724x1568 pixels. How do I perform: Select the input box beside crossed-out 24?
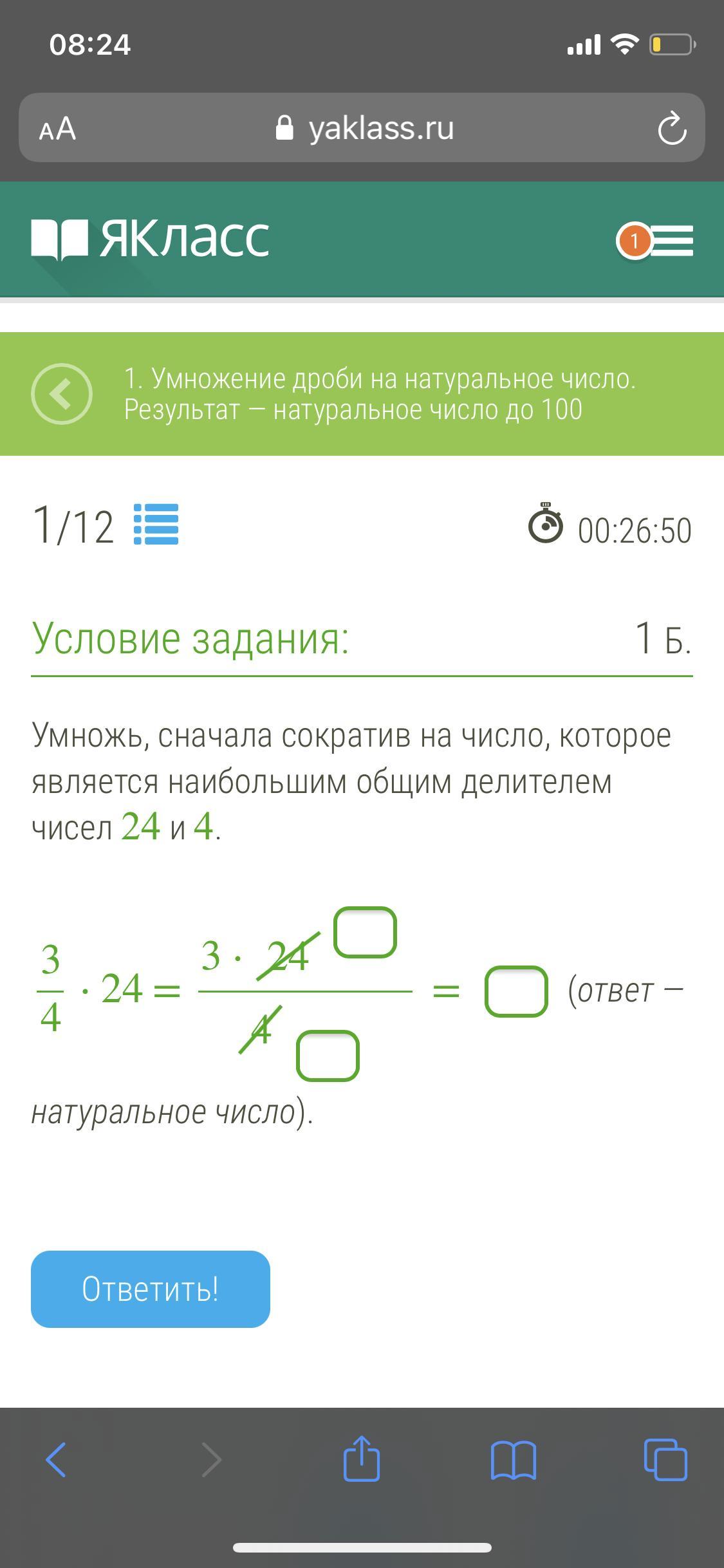[x=365, y=932]
